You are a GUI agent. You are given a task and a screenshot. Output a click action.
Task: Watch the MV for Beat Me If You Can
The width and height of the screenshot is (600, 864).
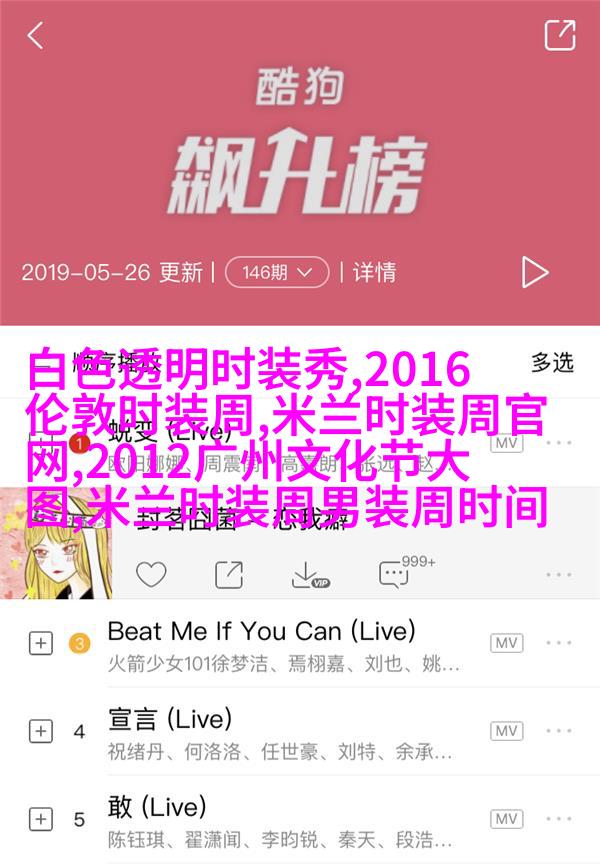506,643
